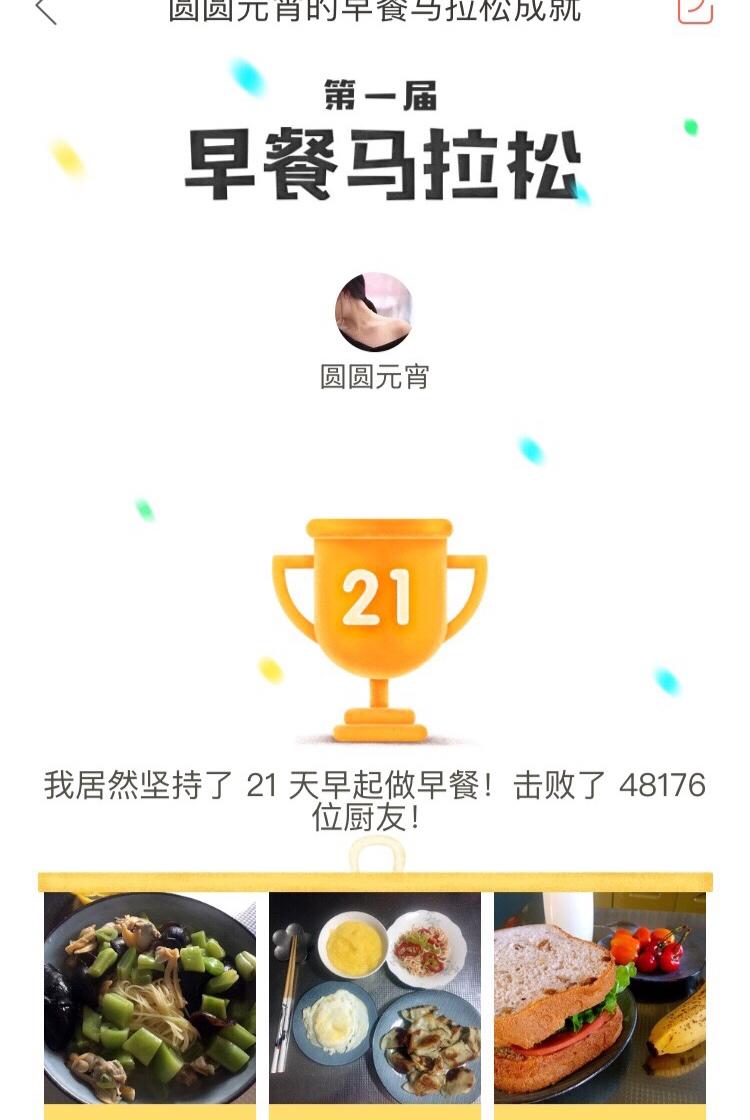Go back using the top-left arrow
This screenshot has height=1120, width=750.
tap(45, 10)
